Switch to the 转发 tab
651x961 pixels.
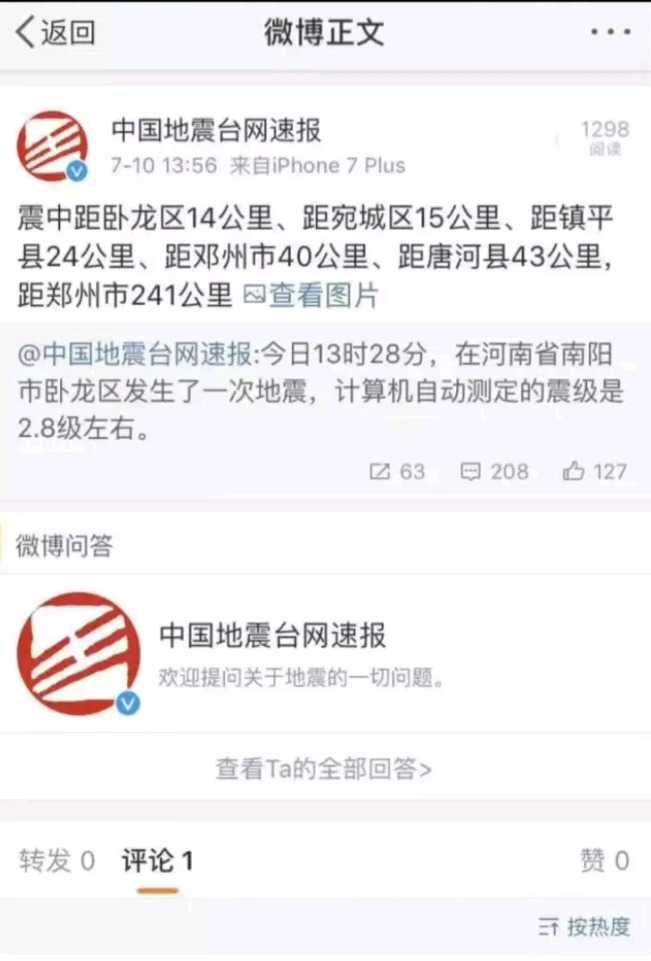(x=57, y=860)
